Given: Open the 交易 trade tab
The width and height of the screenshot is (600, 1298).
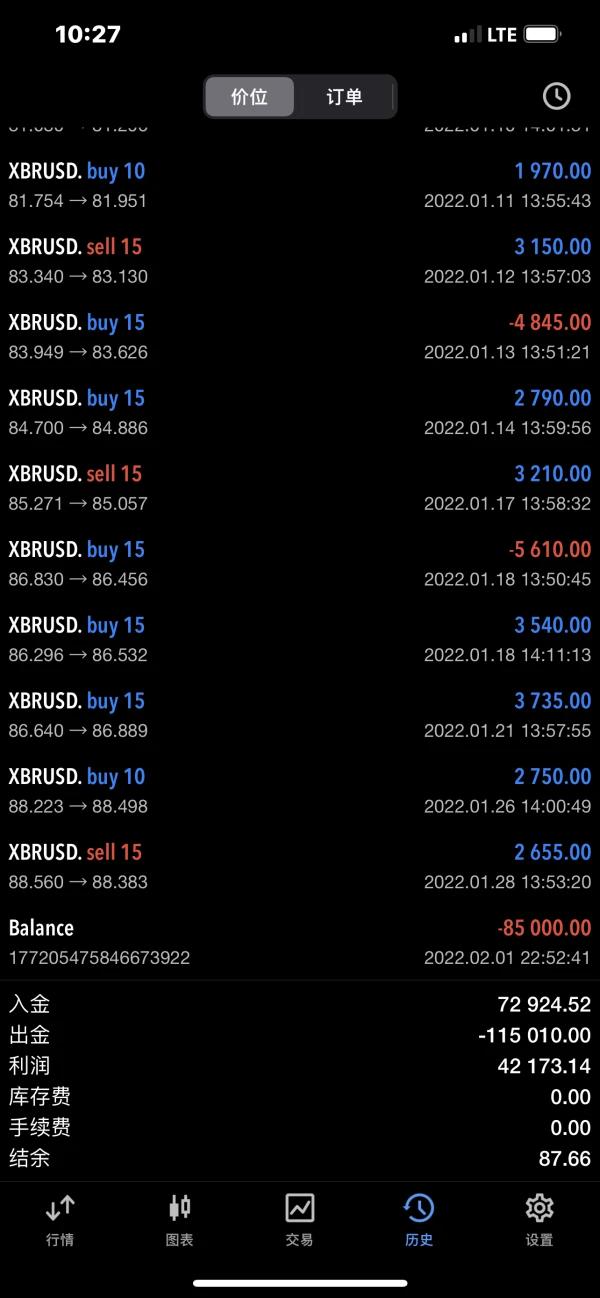Looking at the screenshot, I should [300, 1219].
